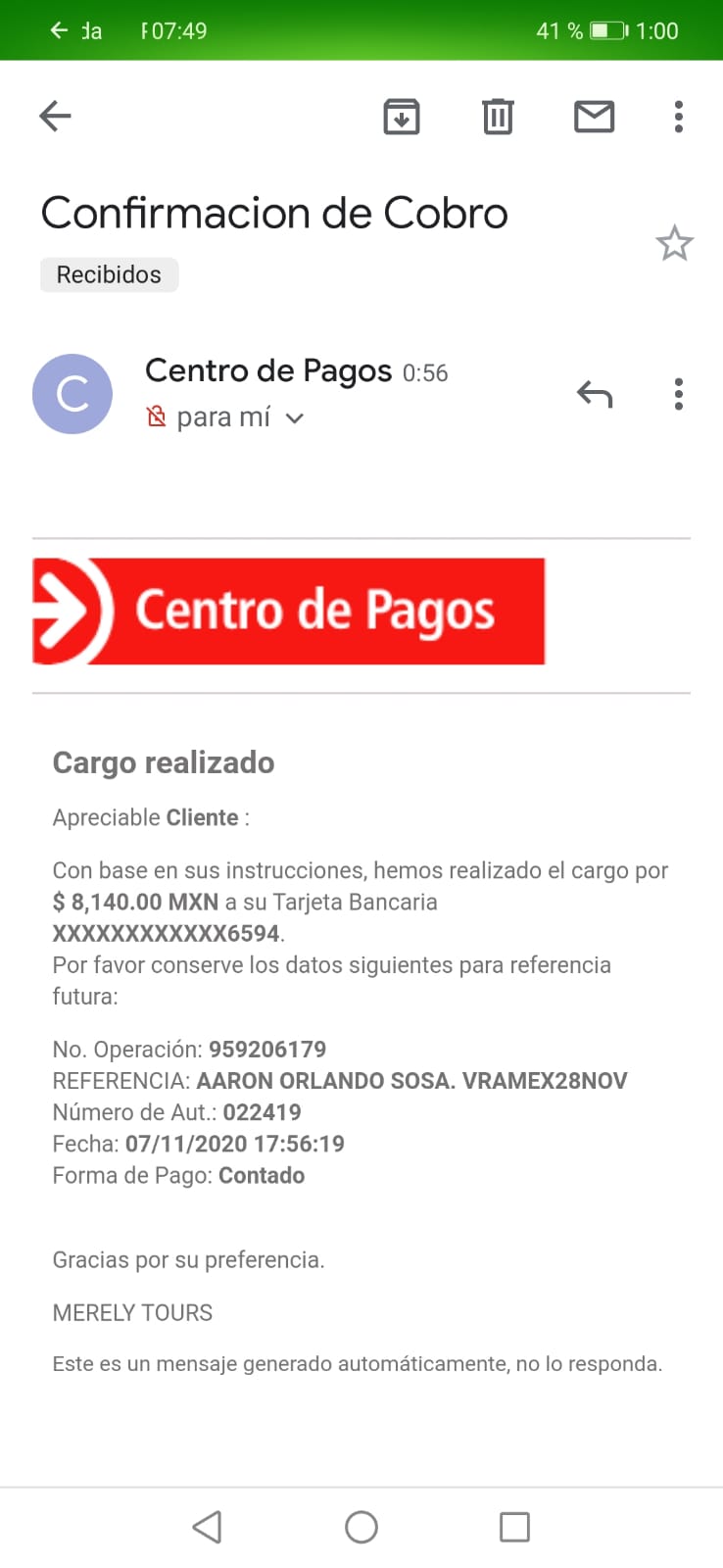
Task: Open Centro de Pagos sender avatar
Action: click(x=72, y=394)
